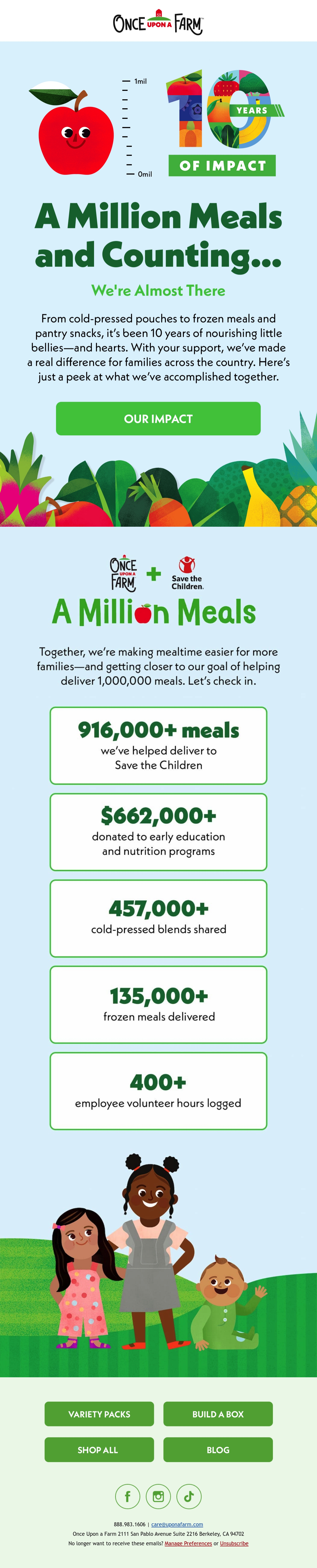Screen dimensions: 317x1568
Task: Open the TikTok icon
Action: [x=189, y=1496]
